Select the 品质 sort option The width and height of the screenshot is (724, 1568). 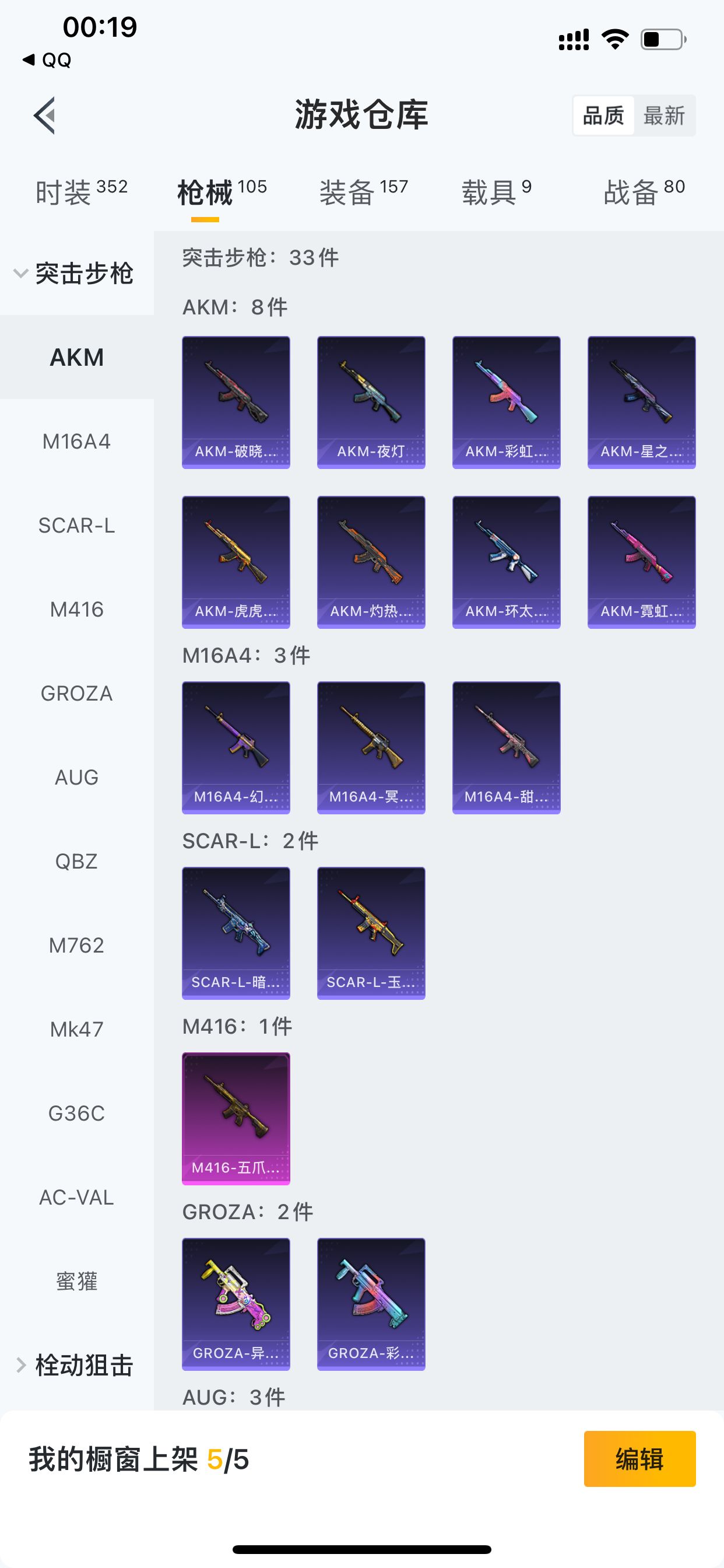coord(603,116)
